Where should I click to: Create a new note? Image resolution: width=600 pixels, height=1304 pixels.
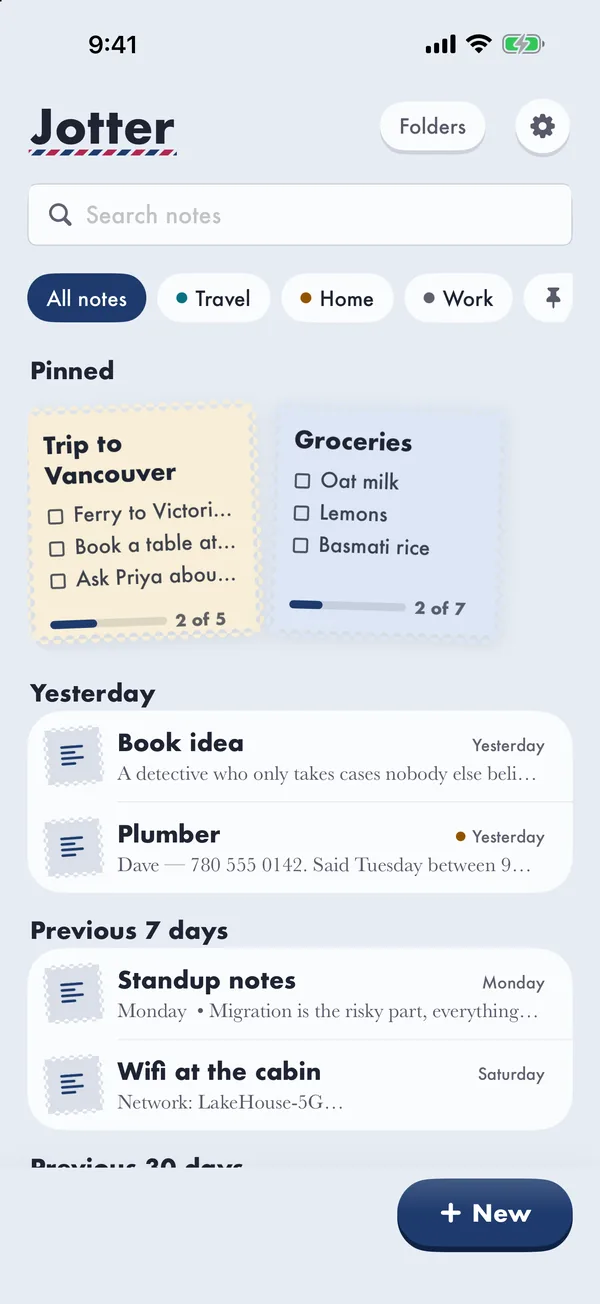coord(485,1213)
